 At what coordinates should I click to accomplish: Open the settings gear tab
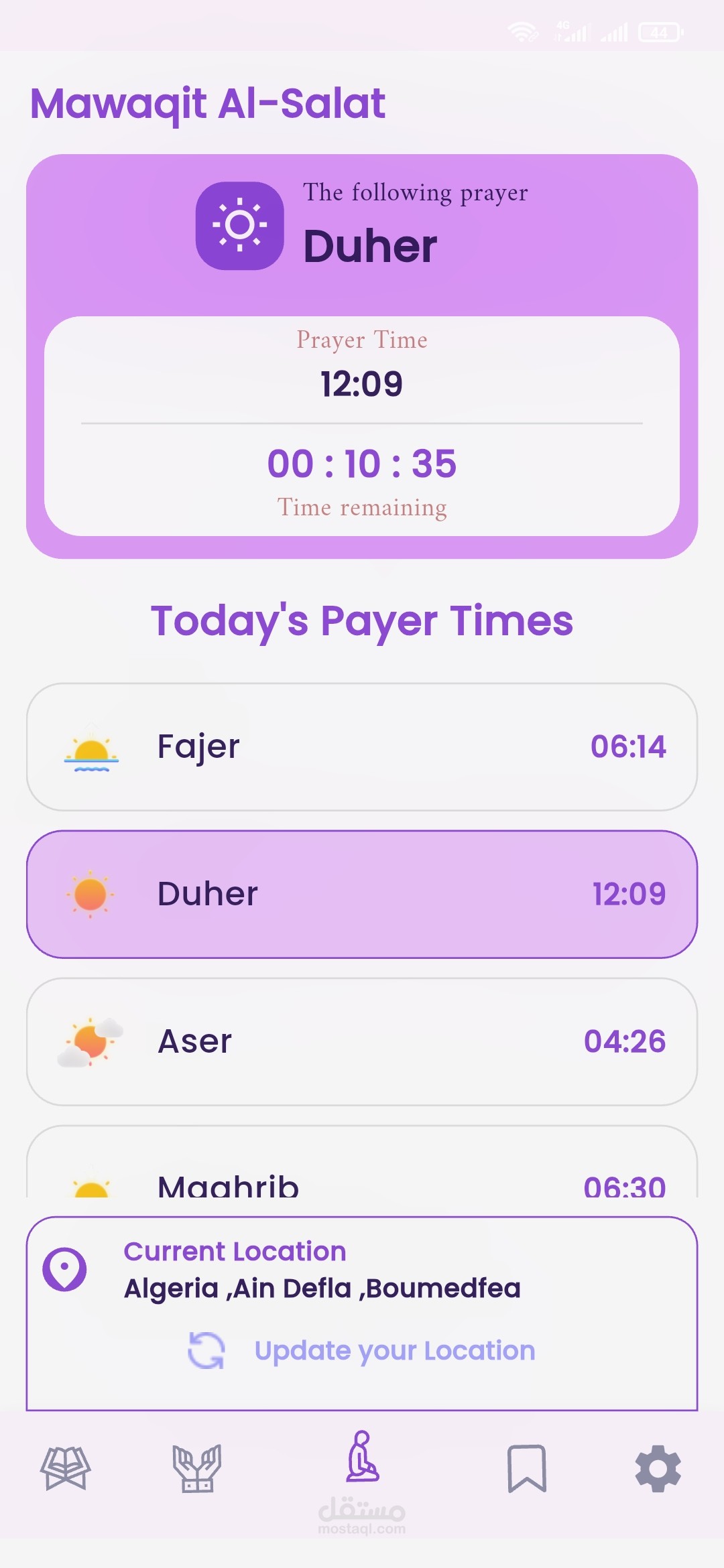(658, 1467)
